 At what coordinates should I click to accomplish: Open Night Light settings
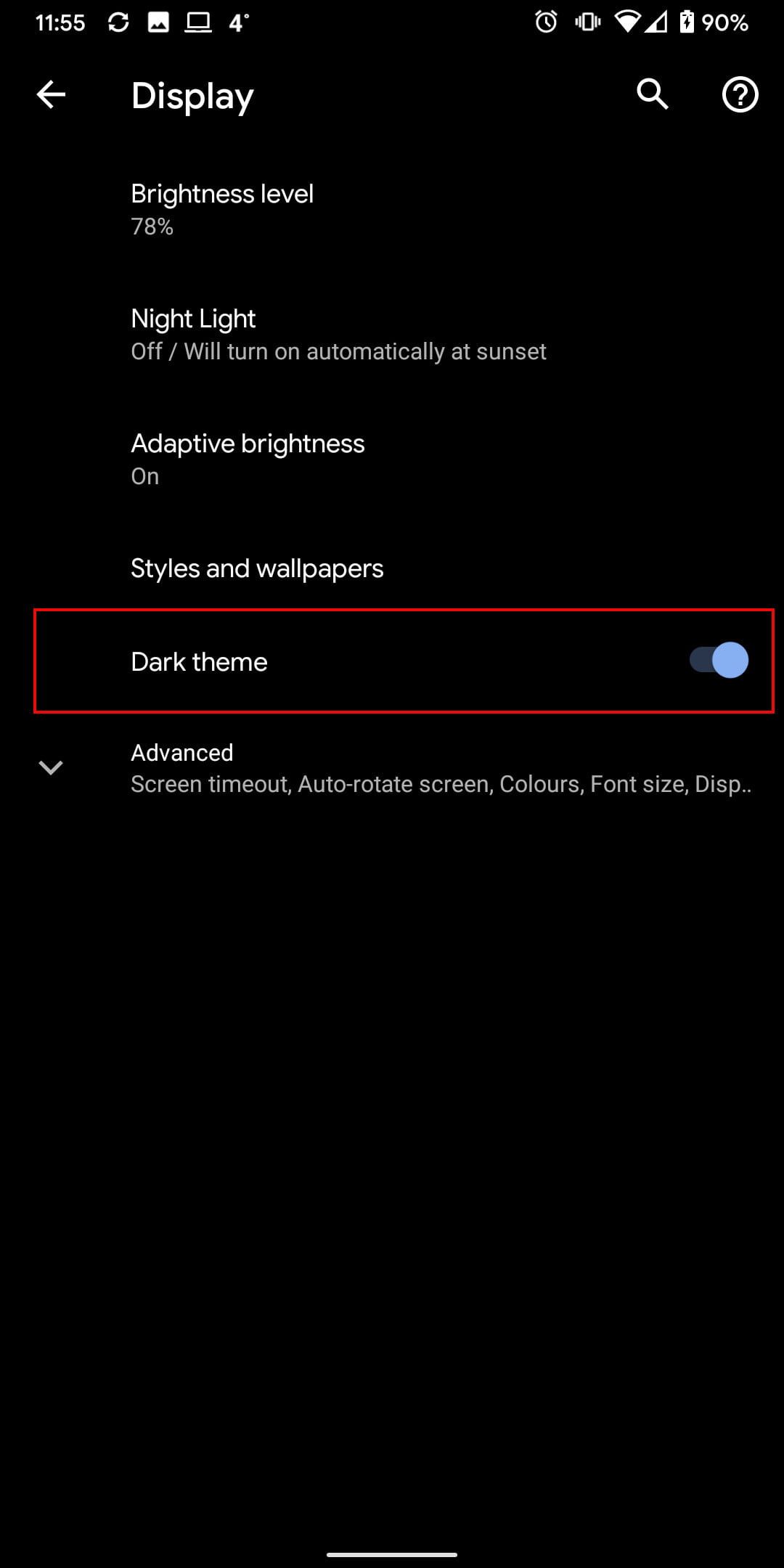click(338, 334)
